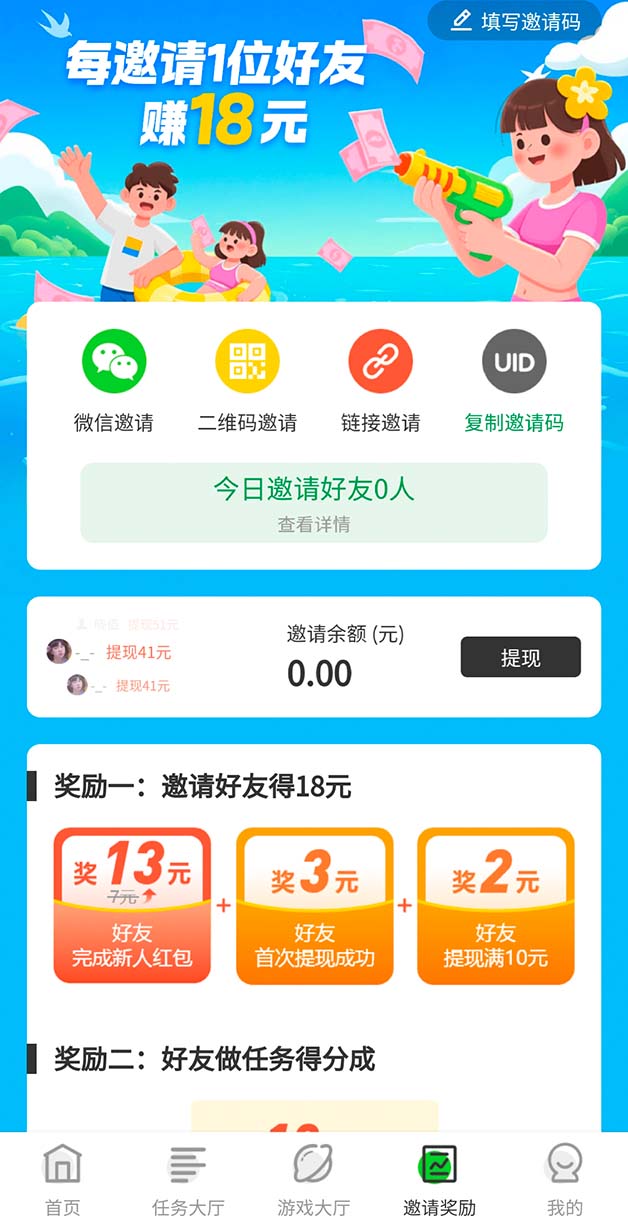Switch to the 我的 tab
Viewport: 628px width, 1219px height.
(x=564, y=1177)
